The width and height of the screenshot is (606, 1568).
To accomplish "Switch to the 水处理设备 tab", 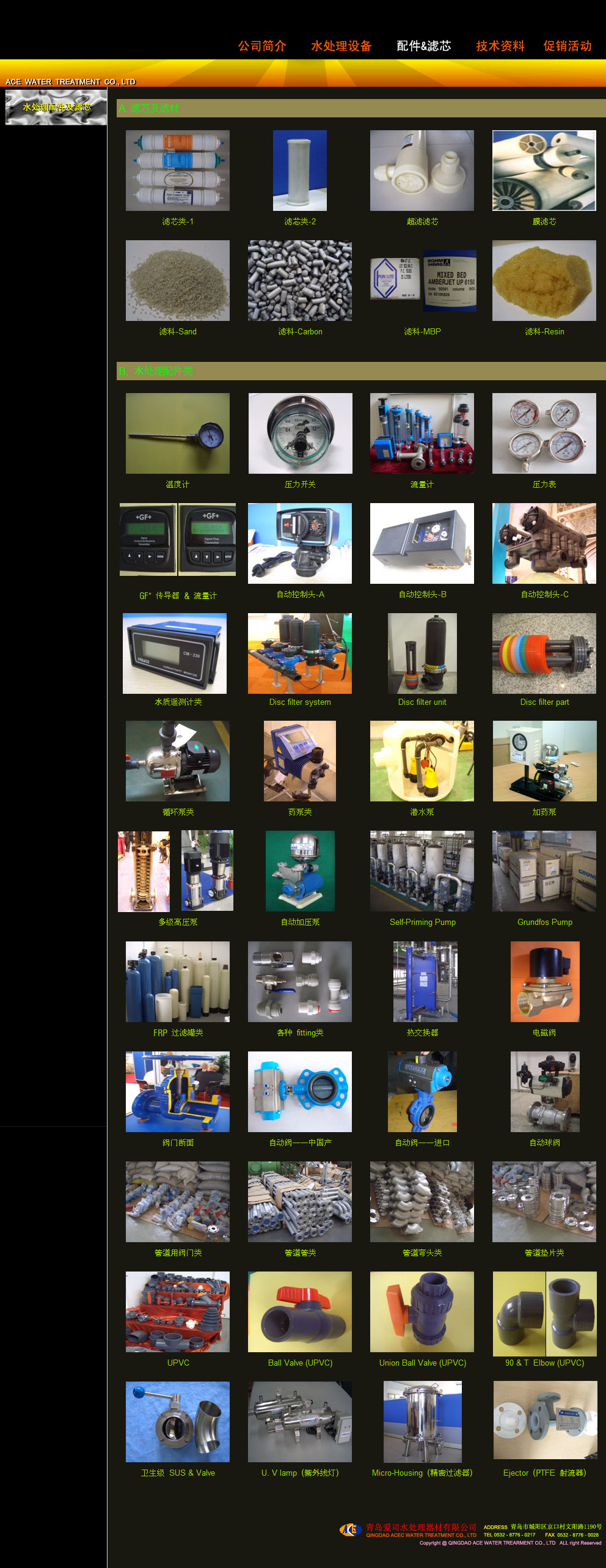I will click(341, 46).
